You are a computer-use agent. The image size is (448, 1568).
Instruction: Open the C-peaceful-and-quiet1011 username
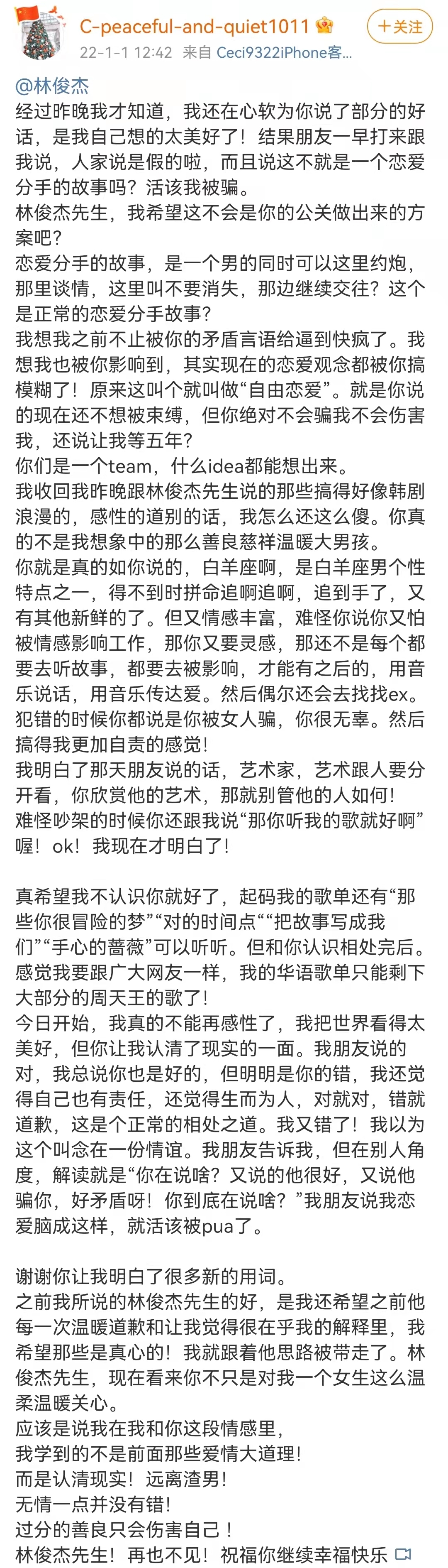(195, 26)
